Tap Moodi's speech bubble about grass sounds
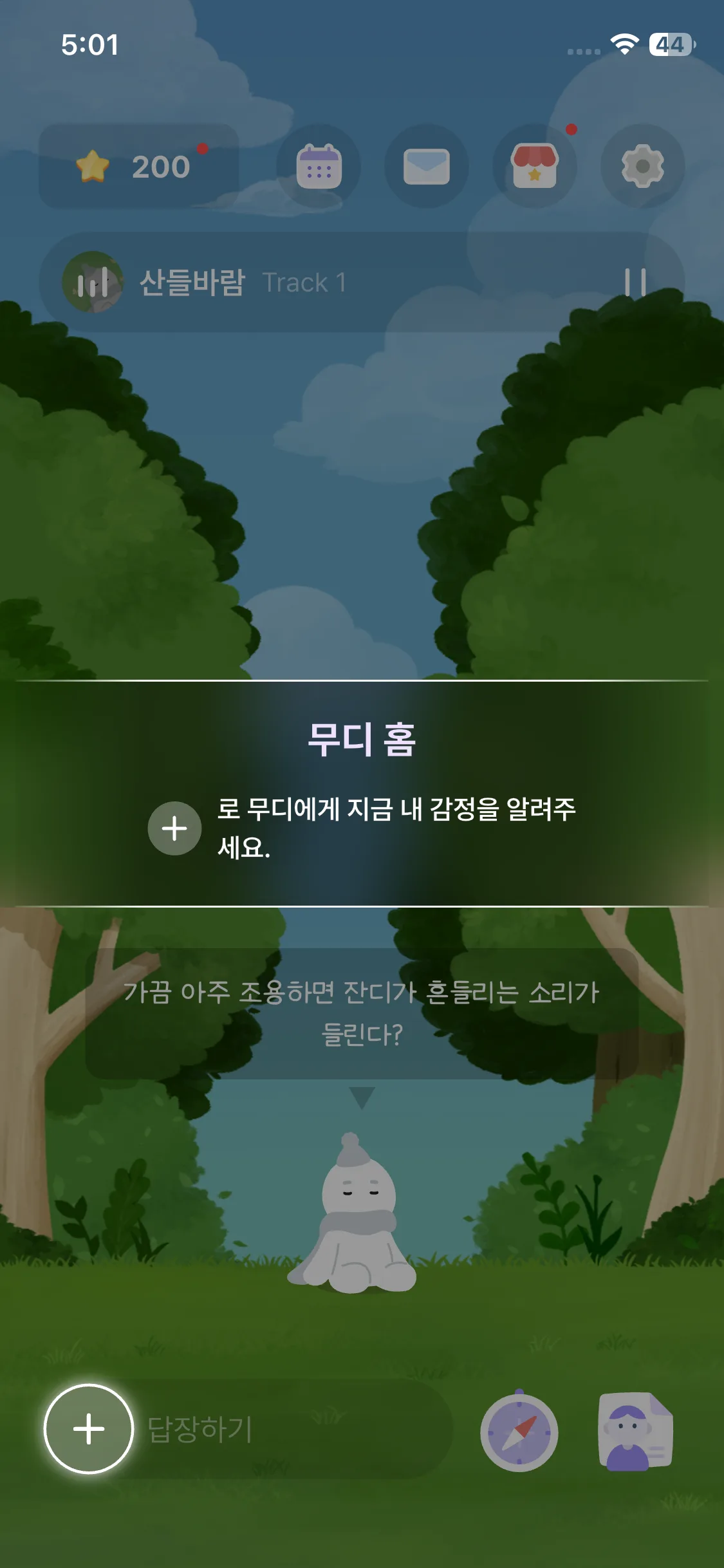This screenshot has height=1568, width=724. 362,1013
